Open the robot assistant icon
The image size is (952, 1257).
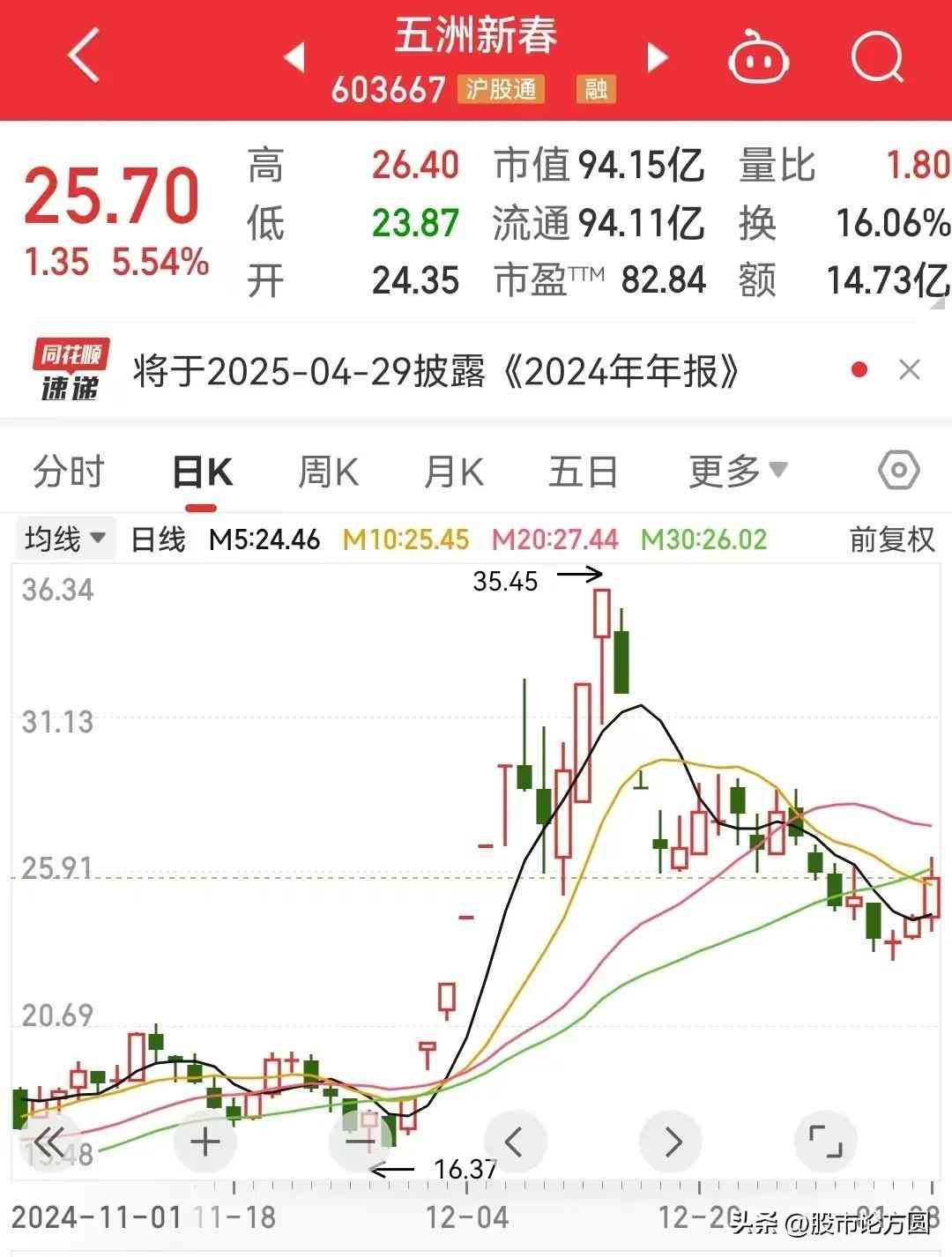click(757, 58)
